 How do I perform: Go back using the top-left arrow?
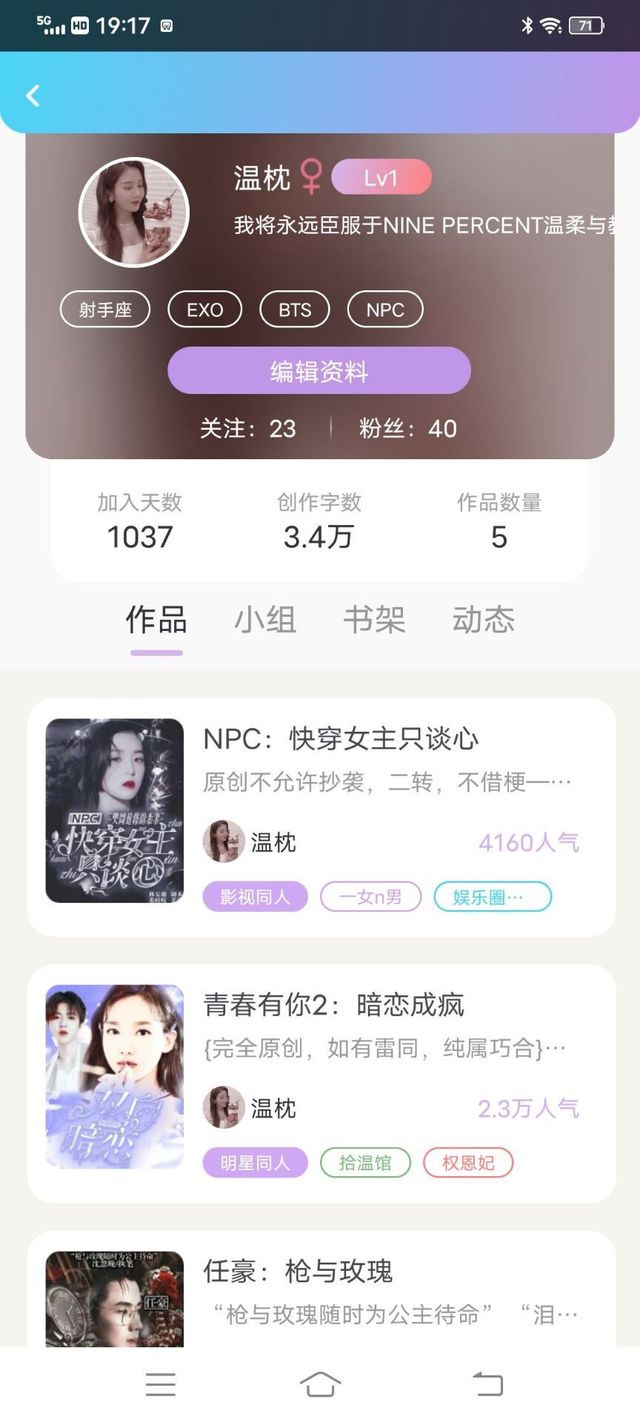(x=33, y=95)
